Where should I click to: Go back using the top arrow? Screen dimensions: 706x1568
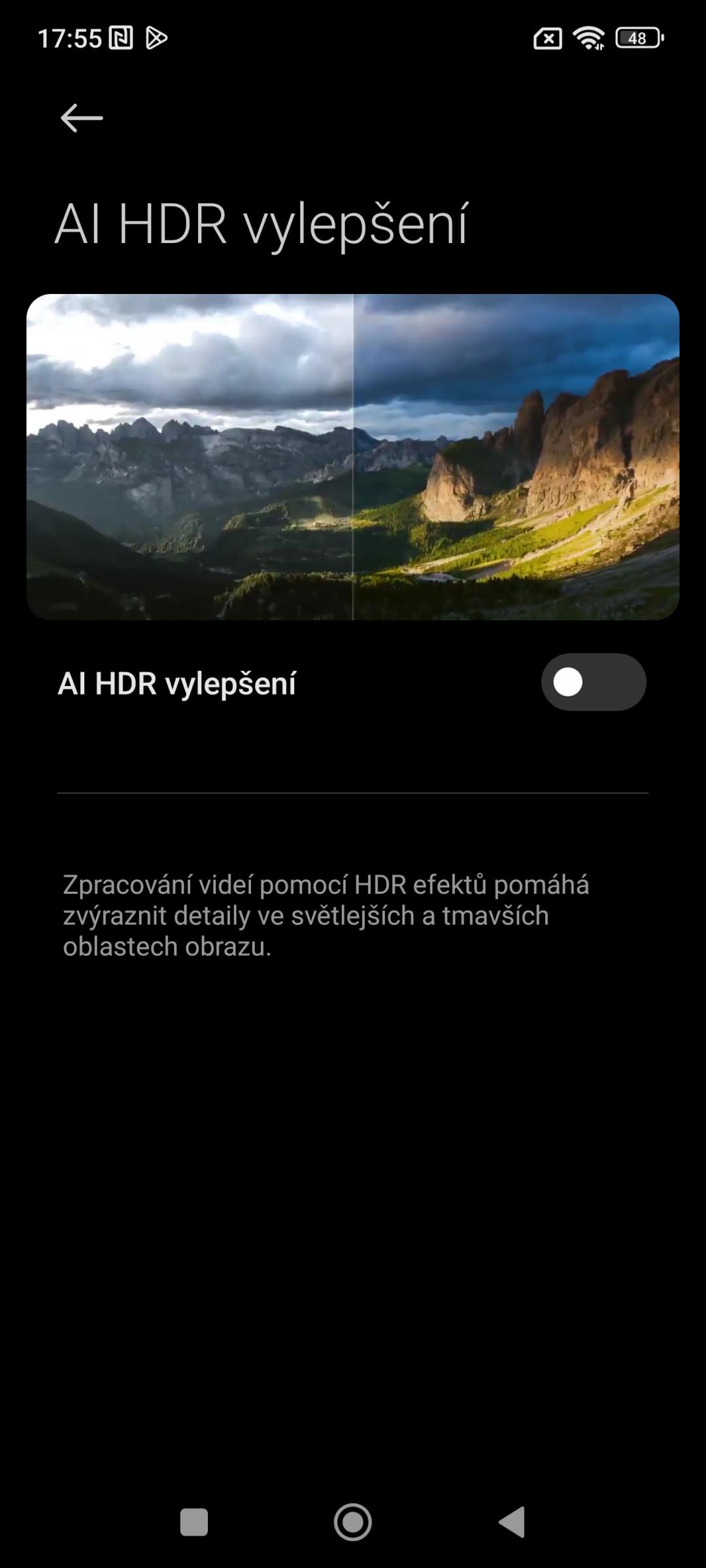pyautogui.click(x=82, y=118)
